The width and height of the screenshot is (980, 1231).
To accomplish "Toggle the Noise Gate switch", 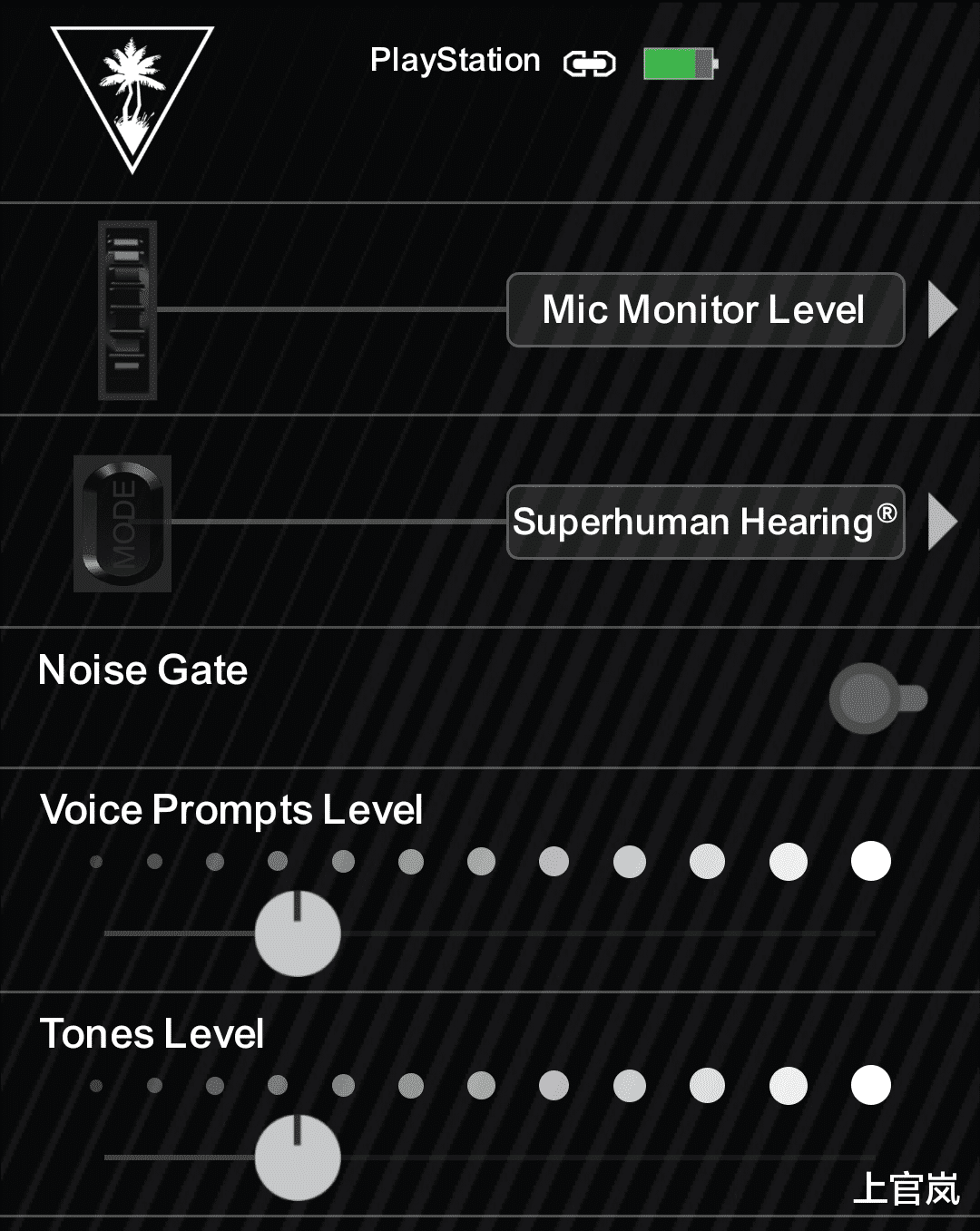I will coord(877,699).
